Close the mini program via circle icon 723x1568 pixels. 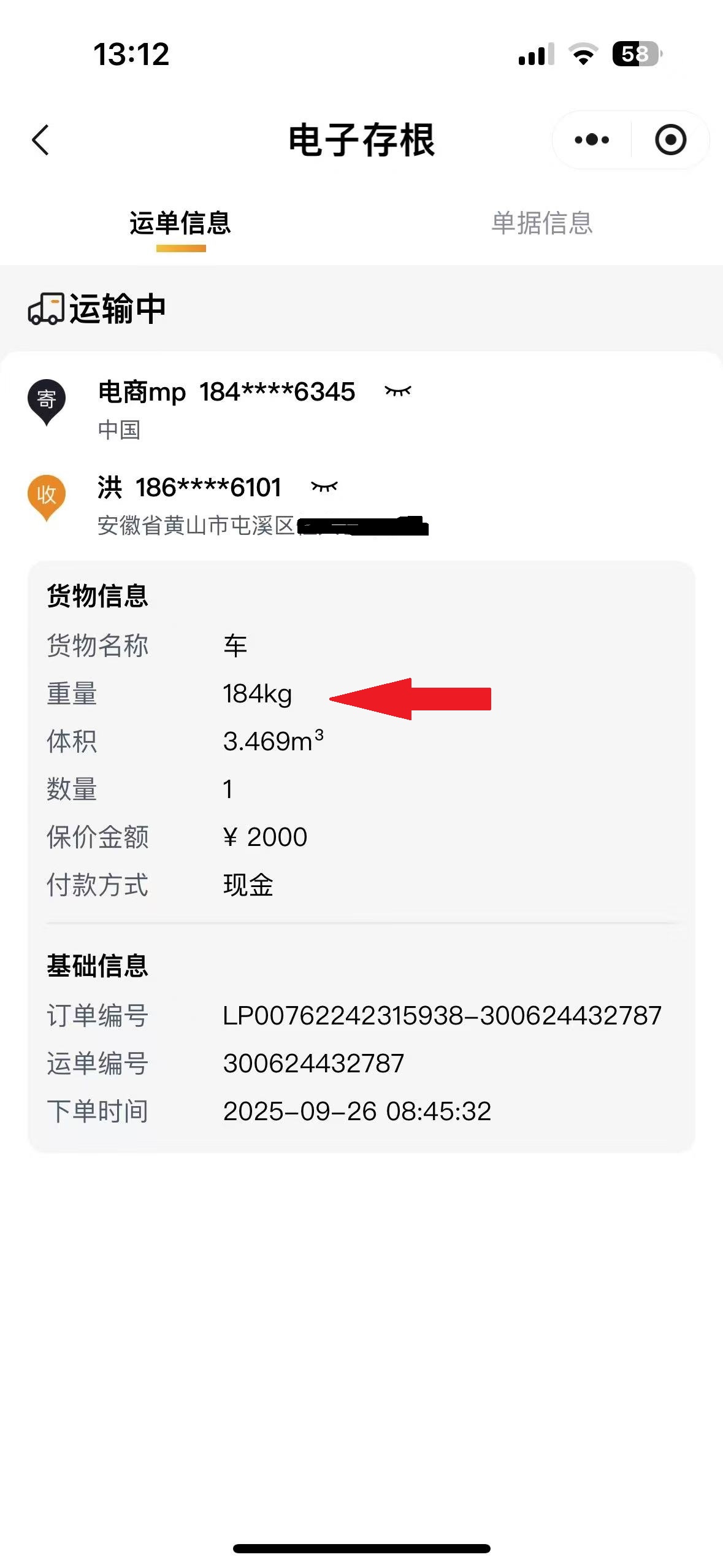[670, 140]
